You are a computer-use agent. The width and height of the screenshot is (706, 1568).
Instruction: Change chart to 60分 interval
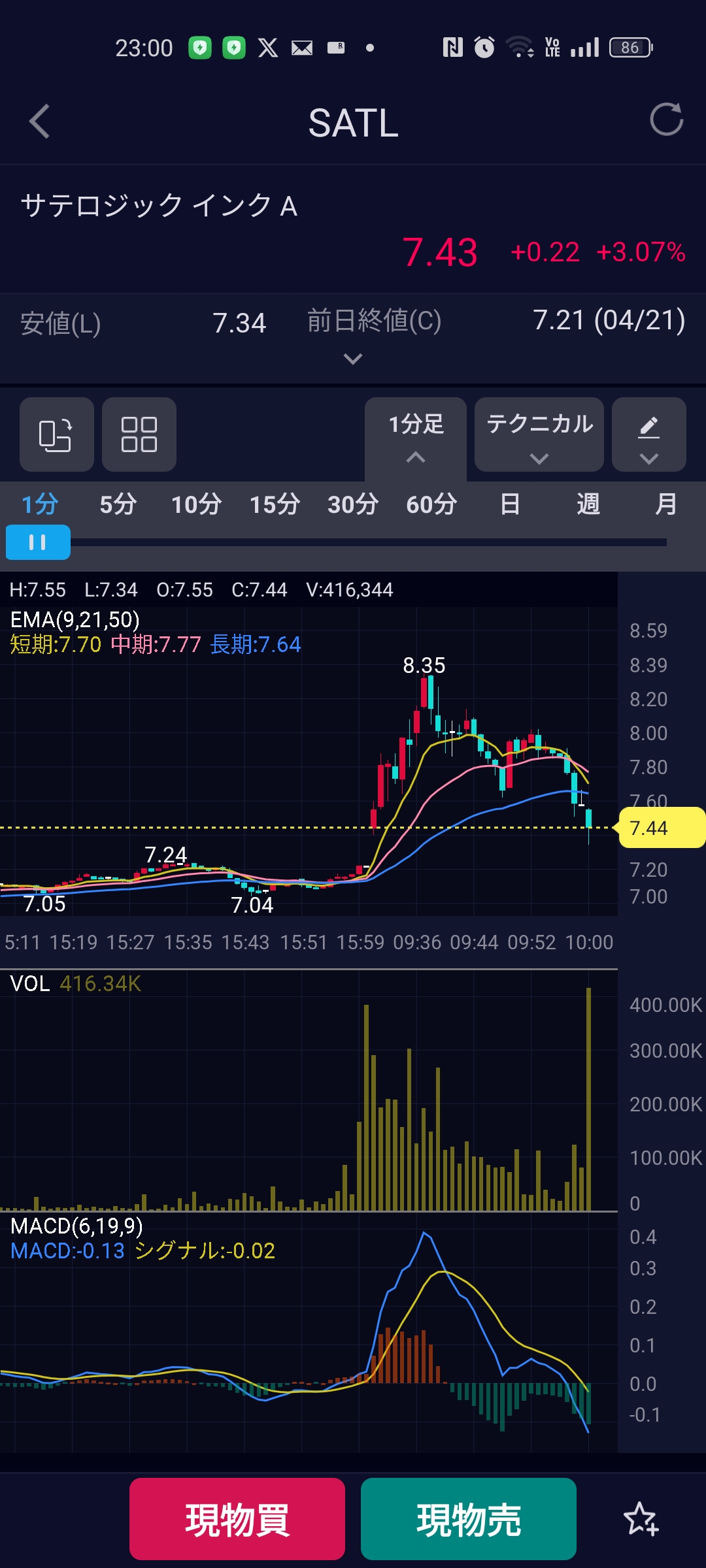coord(431,504)
